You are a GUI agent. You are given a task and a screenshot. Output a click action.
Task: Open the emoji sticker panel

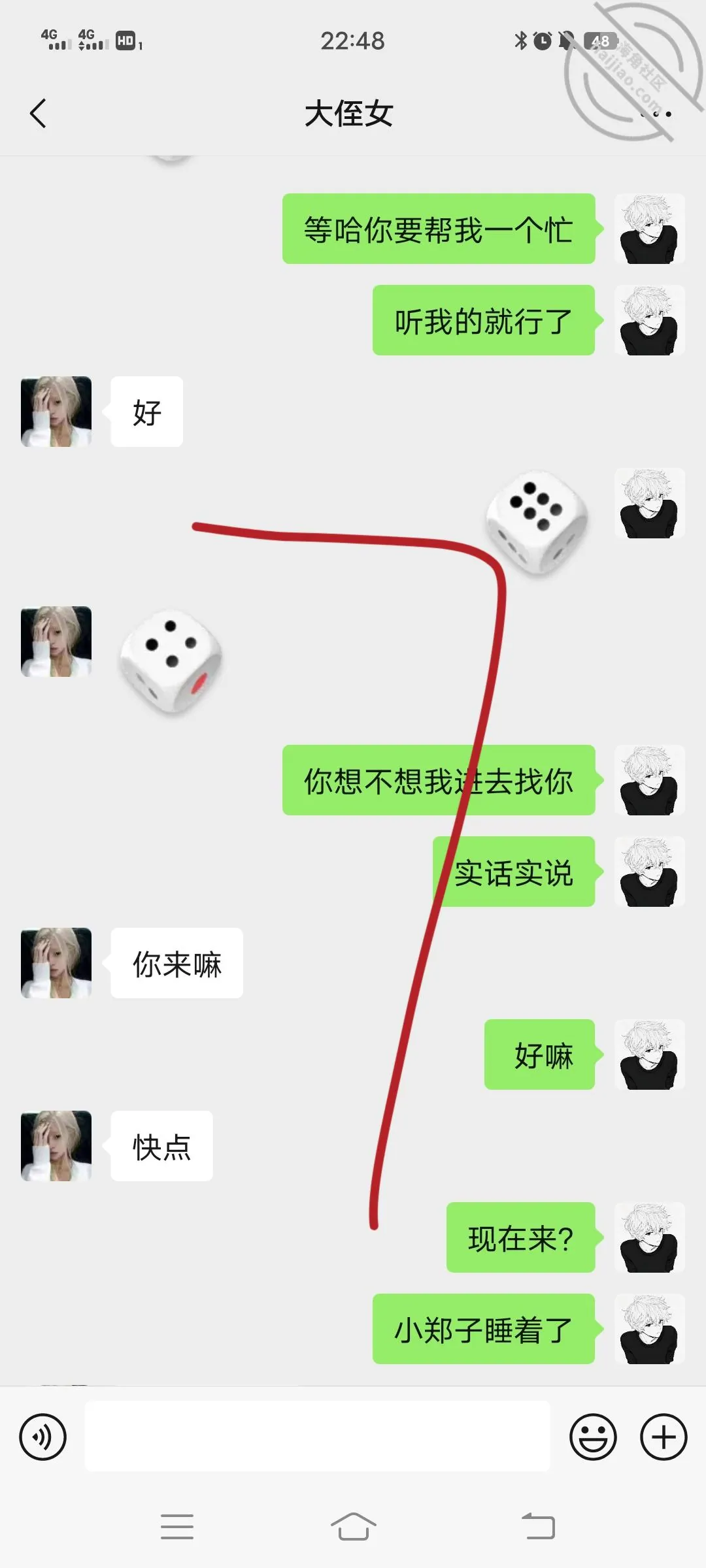593,1437
